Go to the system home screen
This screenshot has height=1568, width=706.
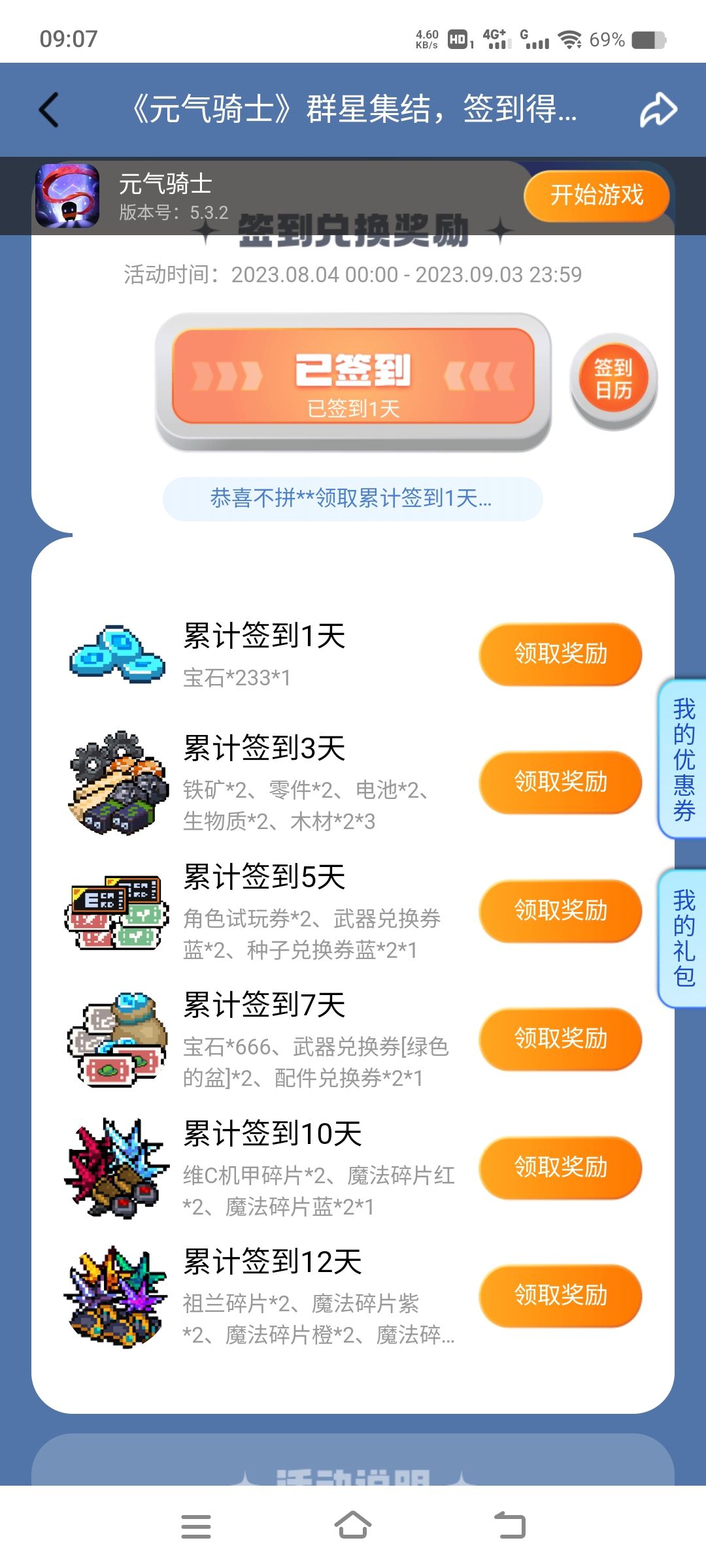pyautogui.click(x=353, y=1526)
